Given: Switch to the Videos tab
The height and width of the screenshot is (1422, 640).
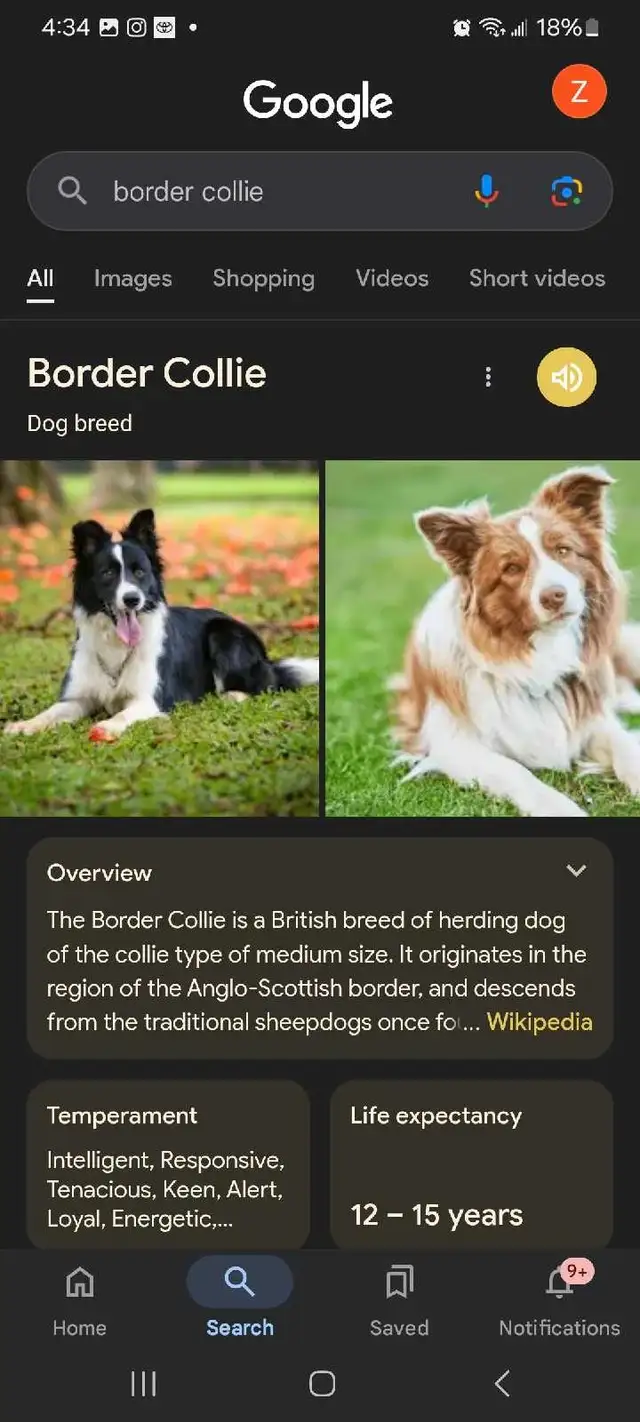Looking at the screenshot, I should pos(392,278).
